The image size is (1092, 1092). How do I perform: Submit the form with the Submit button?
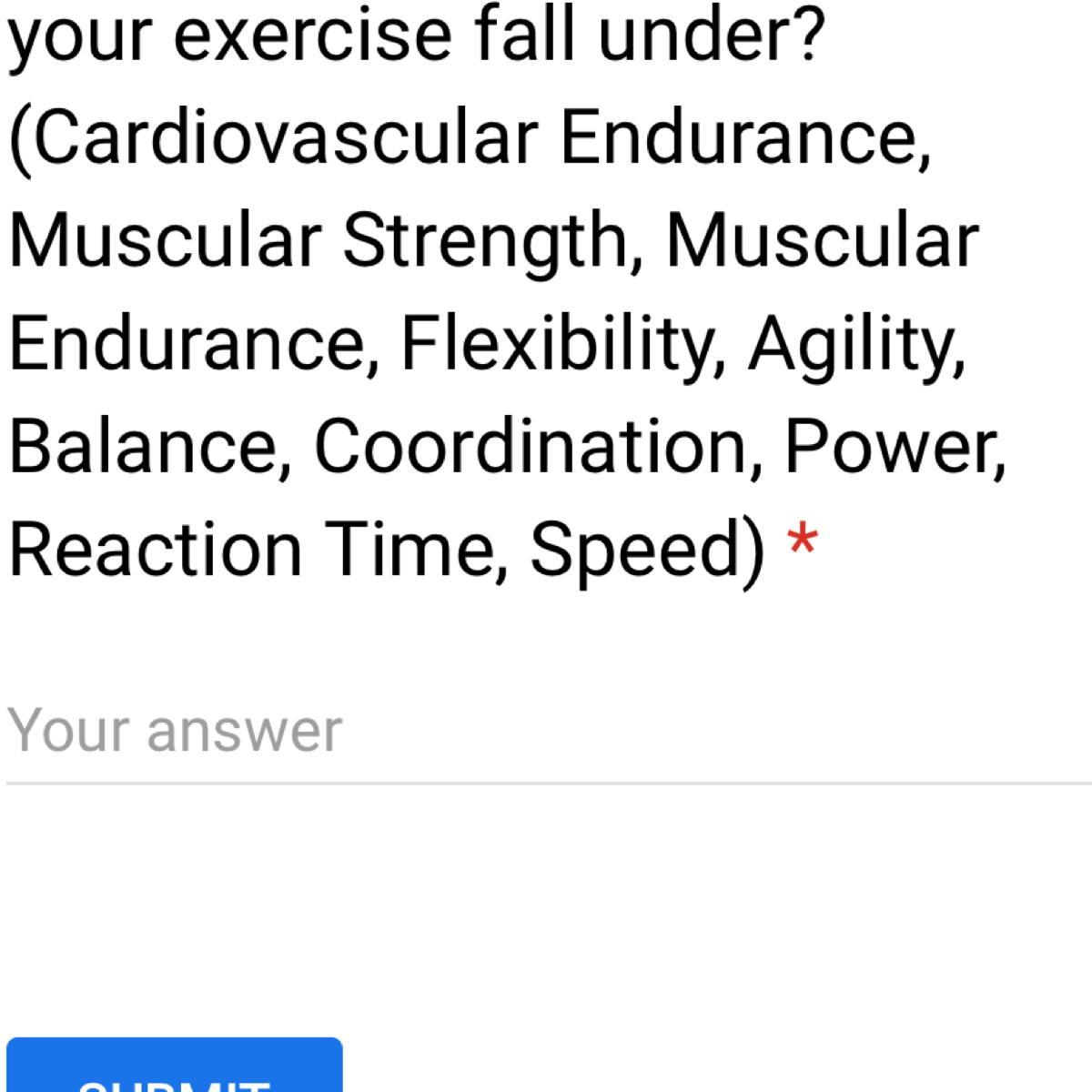175,1067
